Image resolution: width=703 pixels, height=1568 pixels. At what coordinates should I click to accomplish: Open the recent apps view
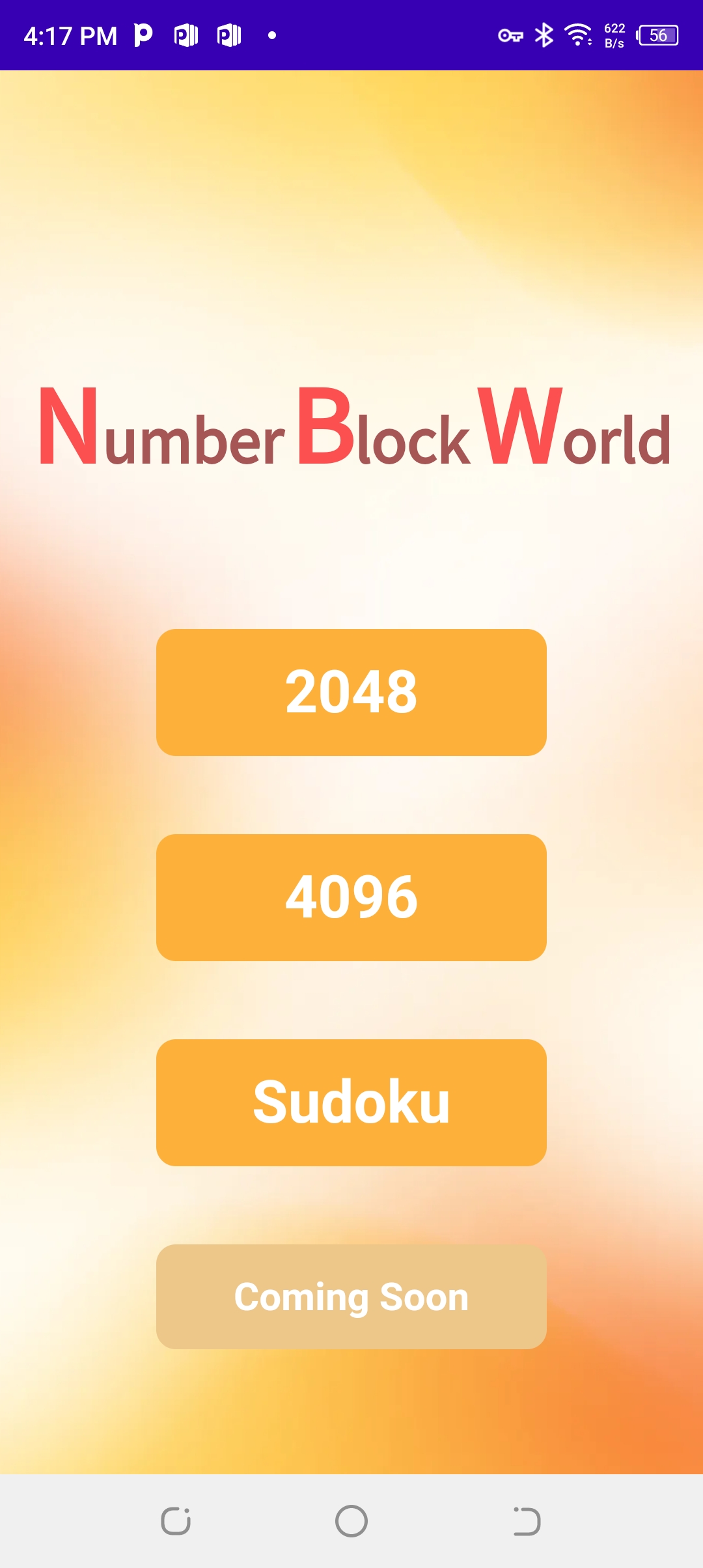(x=176, y=1521)
